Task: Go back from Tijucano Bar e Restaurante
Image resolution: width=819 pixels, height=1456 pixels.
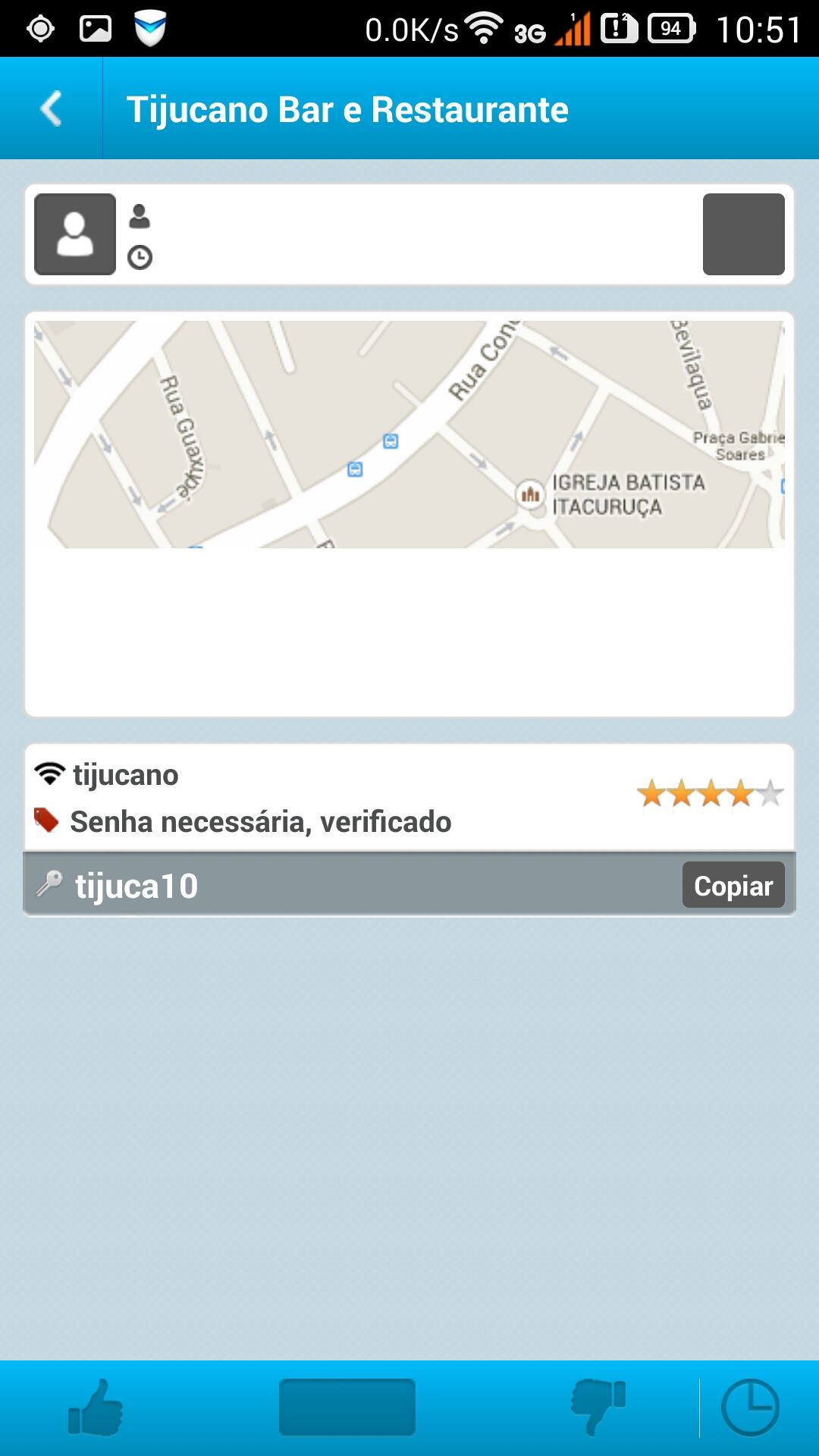Action: 51,108
